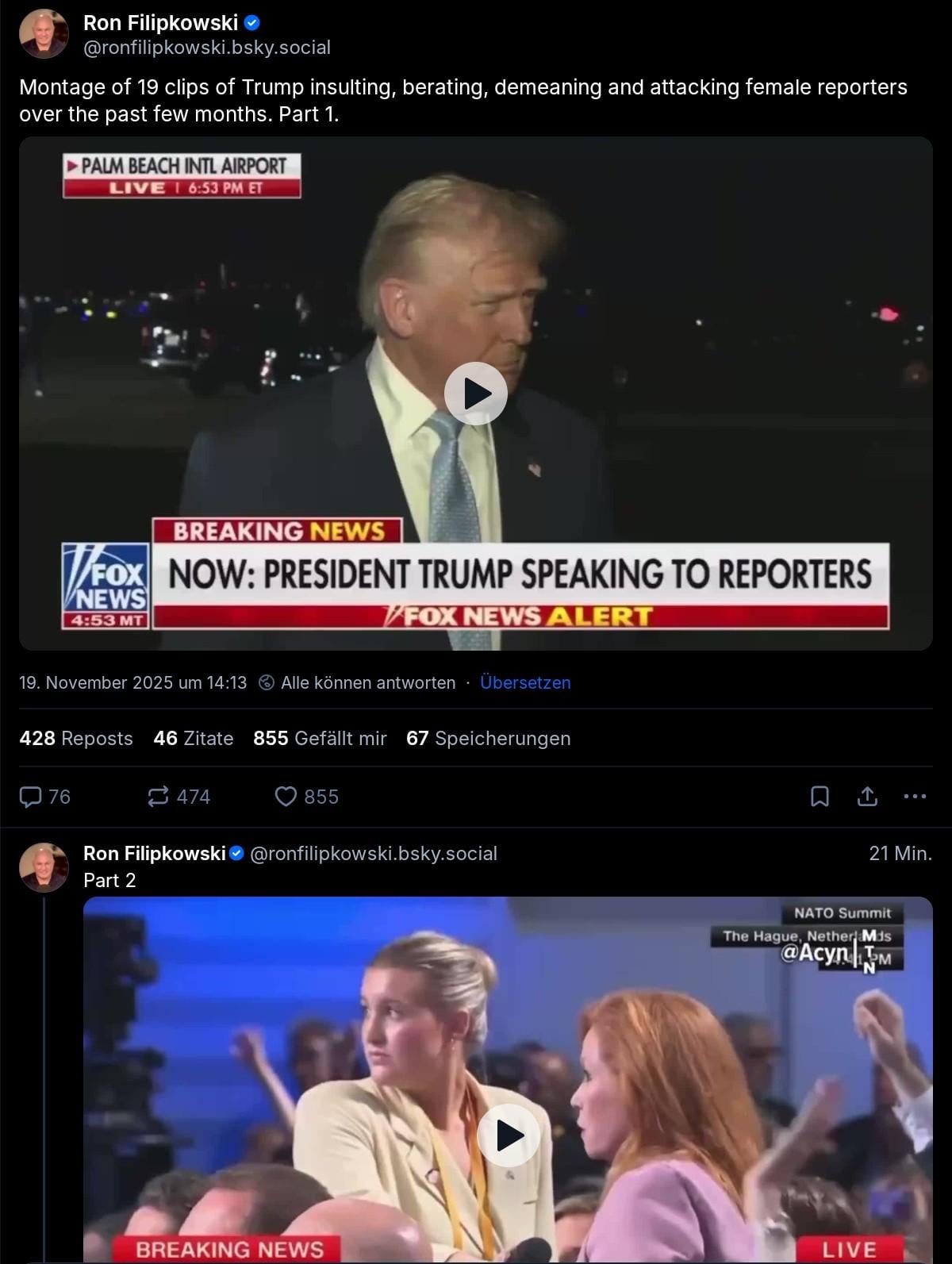Screen dimensions: 952x1264
Task: View the 46 Zitate list
Action: click(x=194, y=739)
